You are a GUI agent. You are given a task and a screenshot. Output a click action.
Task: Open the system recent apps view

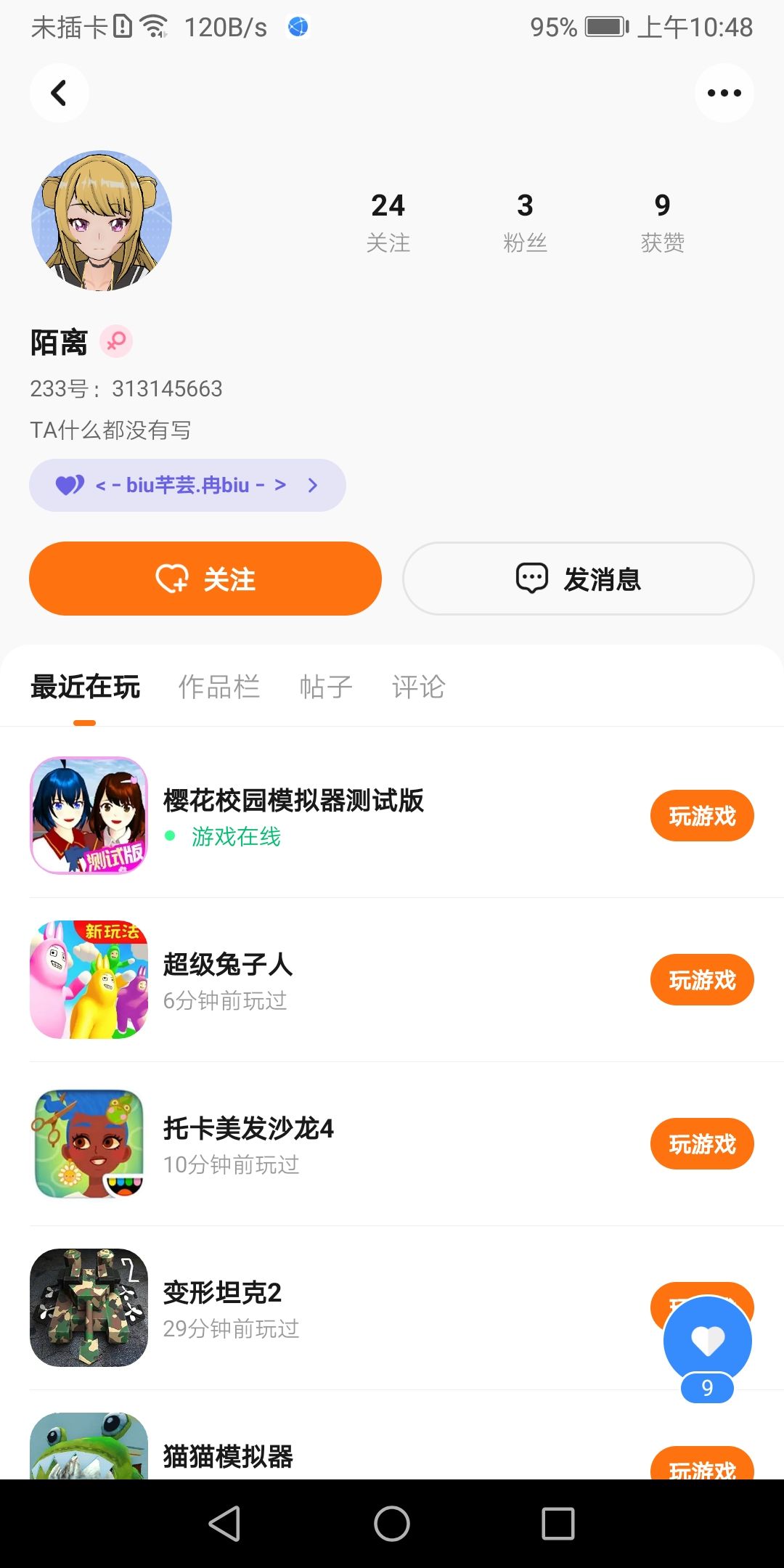pyautogui.click(x=558, y=1523)
